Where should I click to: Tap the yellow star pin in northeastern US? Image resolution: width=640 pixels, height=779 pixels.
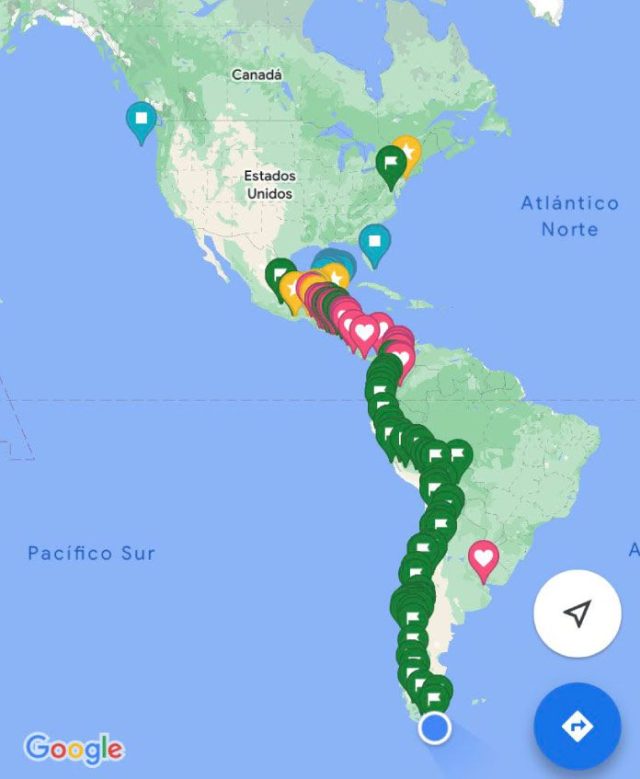pos(407,152)
